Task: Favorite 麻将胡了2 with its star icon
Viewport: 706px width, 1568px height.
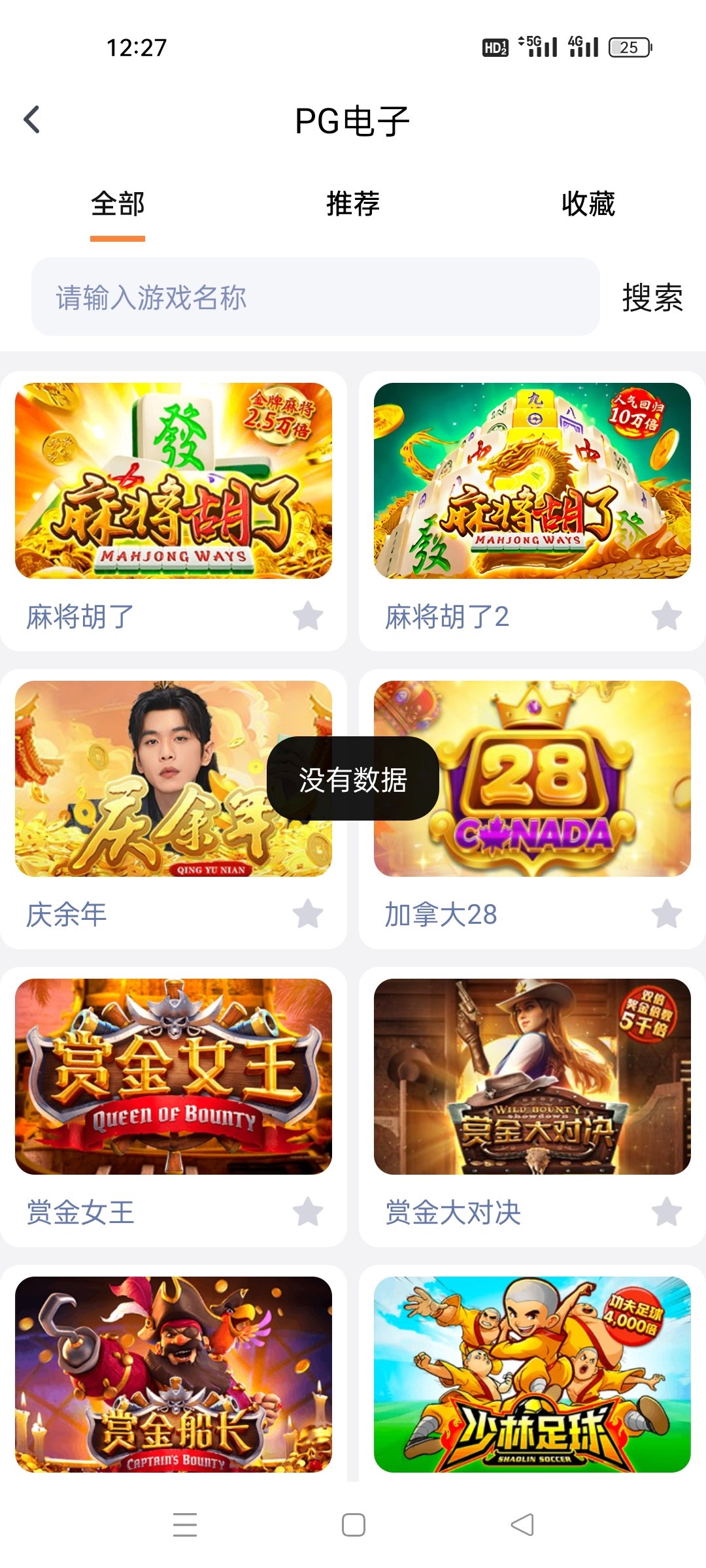Action: click(x=667, y=616)
